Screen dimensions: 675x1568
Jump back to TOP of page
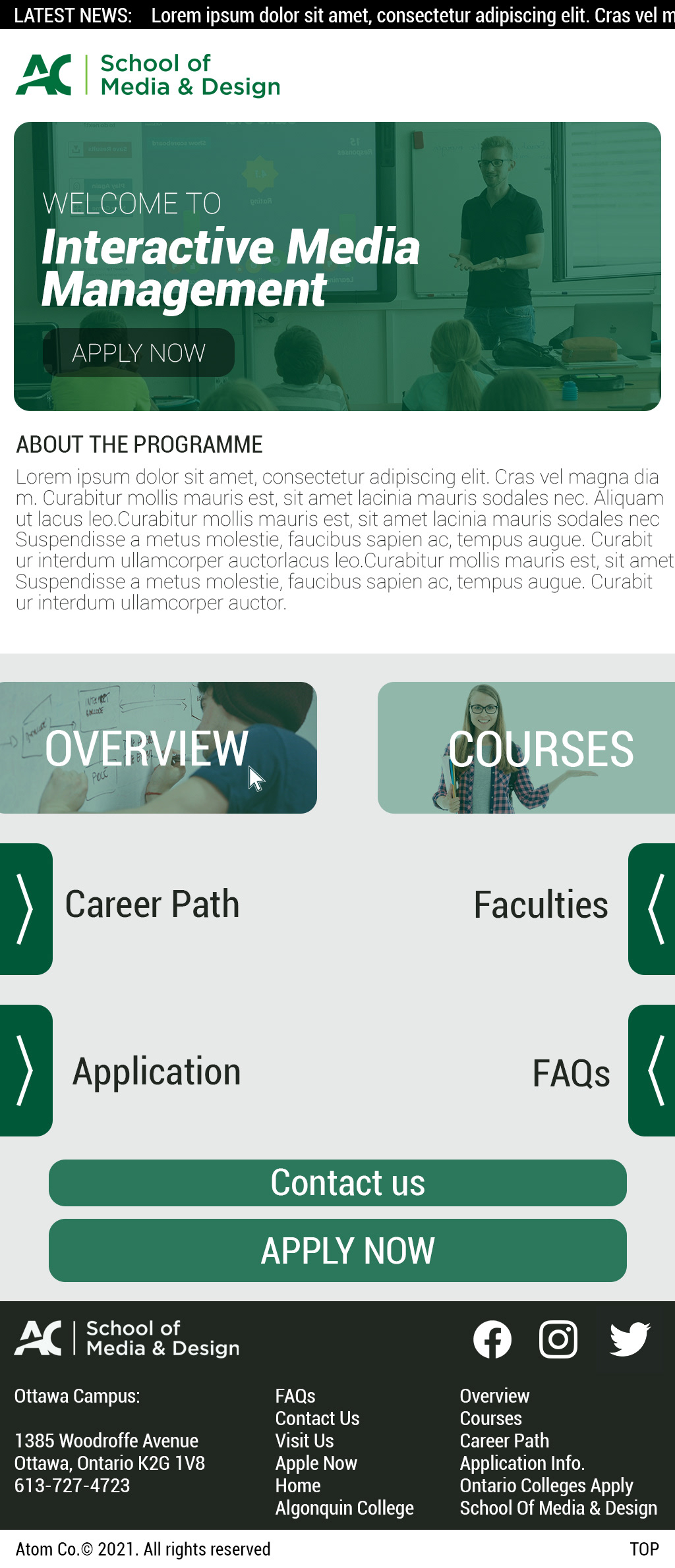pos(644,1549)
